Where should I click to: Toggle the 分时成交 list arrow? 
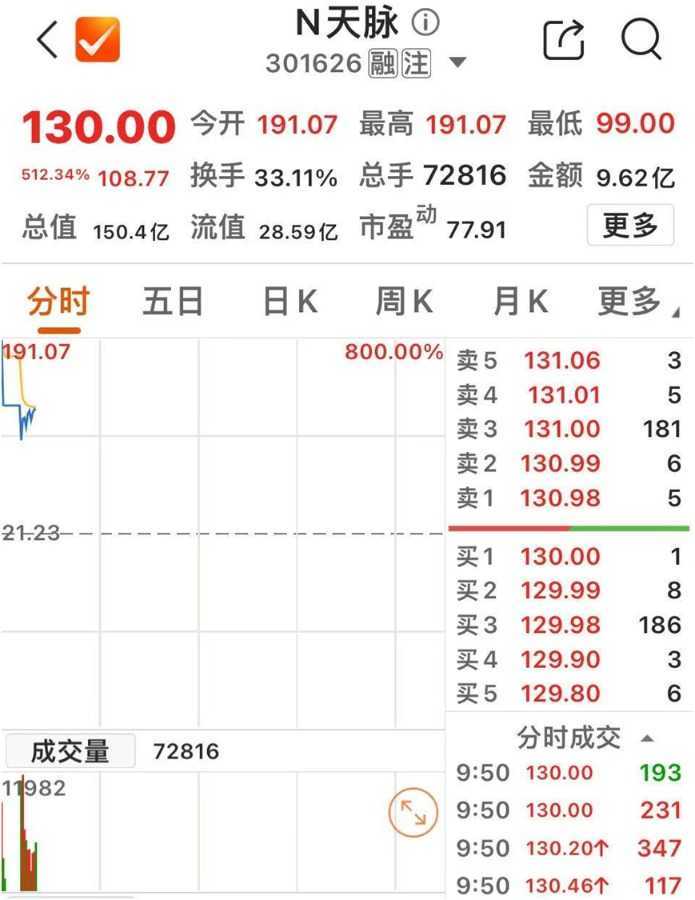pyautogui.click(x=647, y=738)
